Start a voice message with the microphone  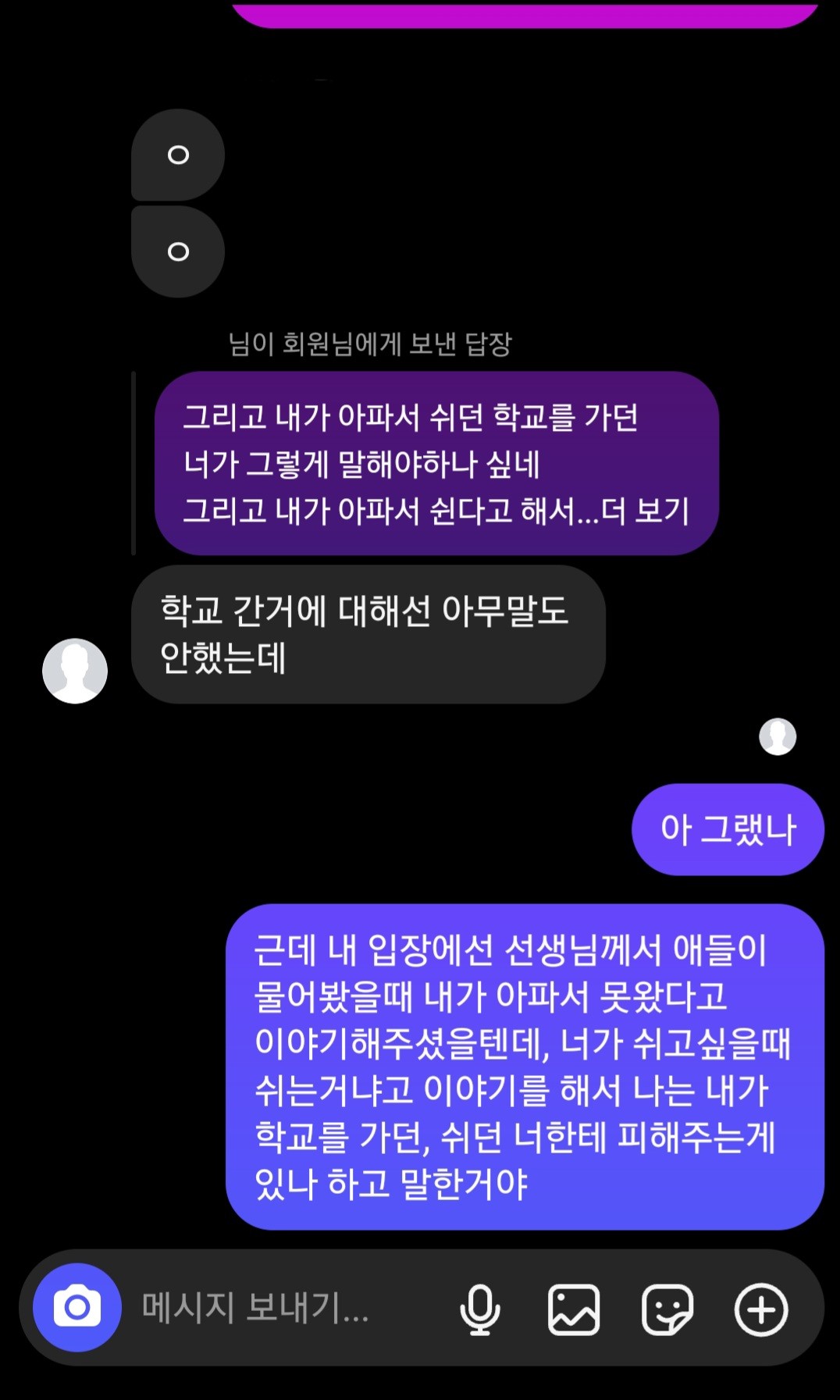point(479,1309)
